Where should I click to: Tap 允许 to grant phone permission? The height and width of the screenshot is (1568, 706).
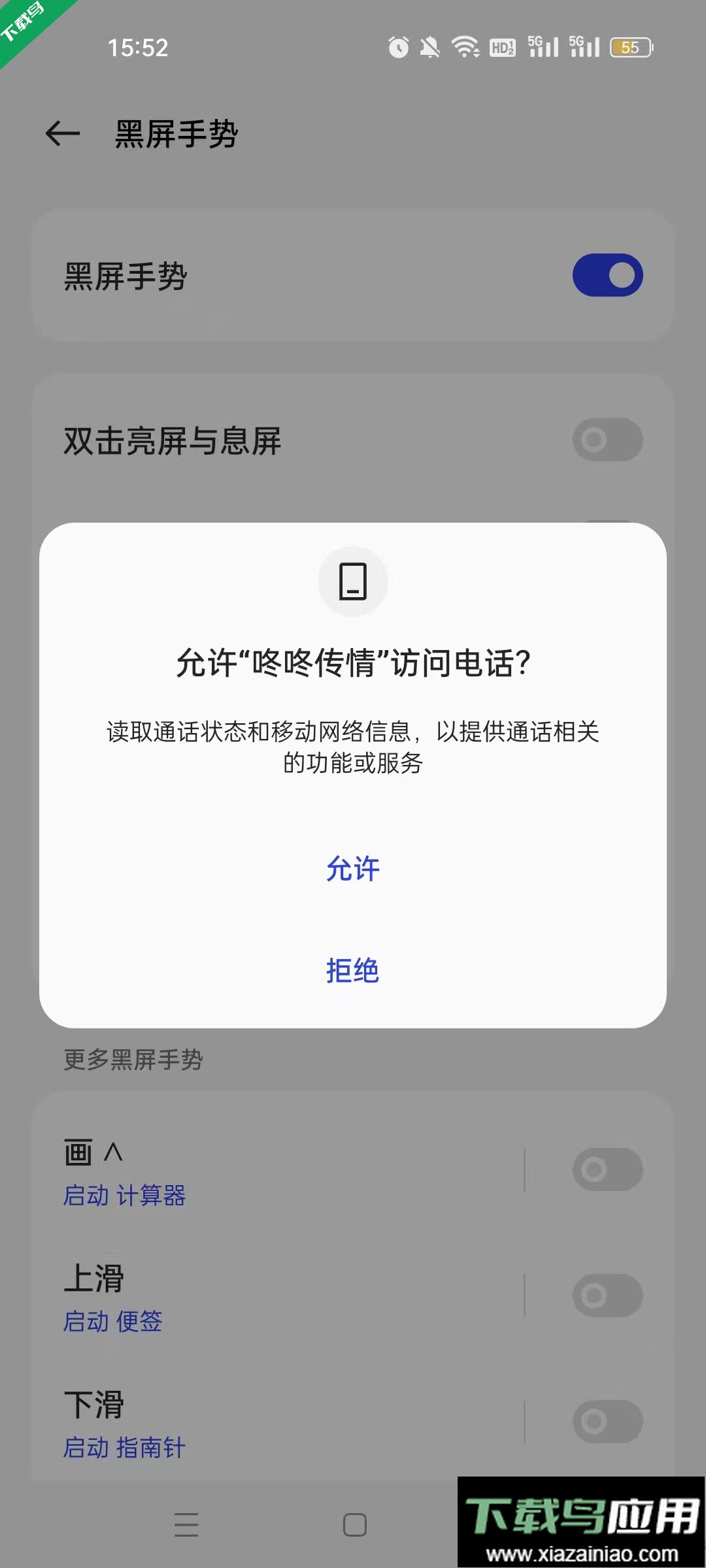(353, 868)
